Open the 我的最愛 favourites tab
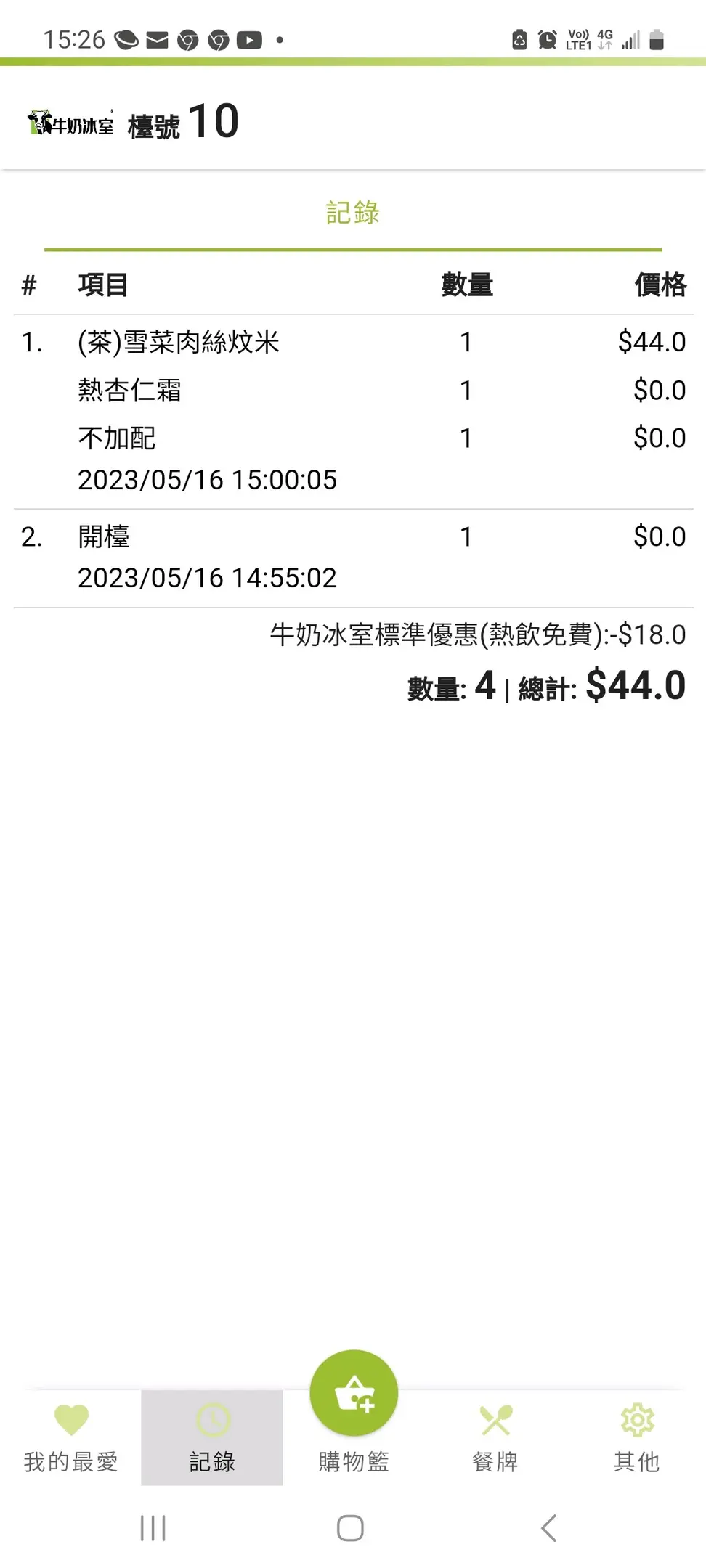 point(70,1437)
